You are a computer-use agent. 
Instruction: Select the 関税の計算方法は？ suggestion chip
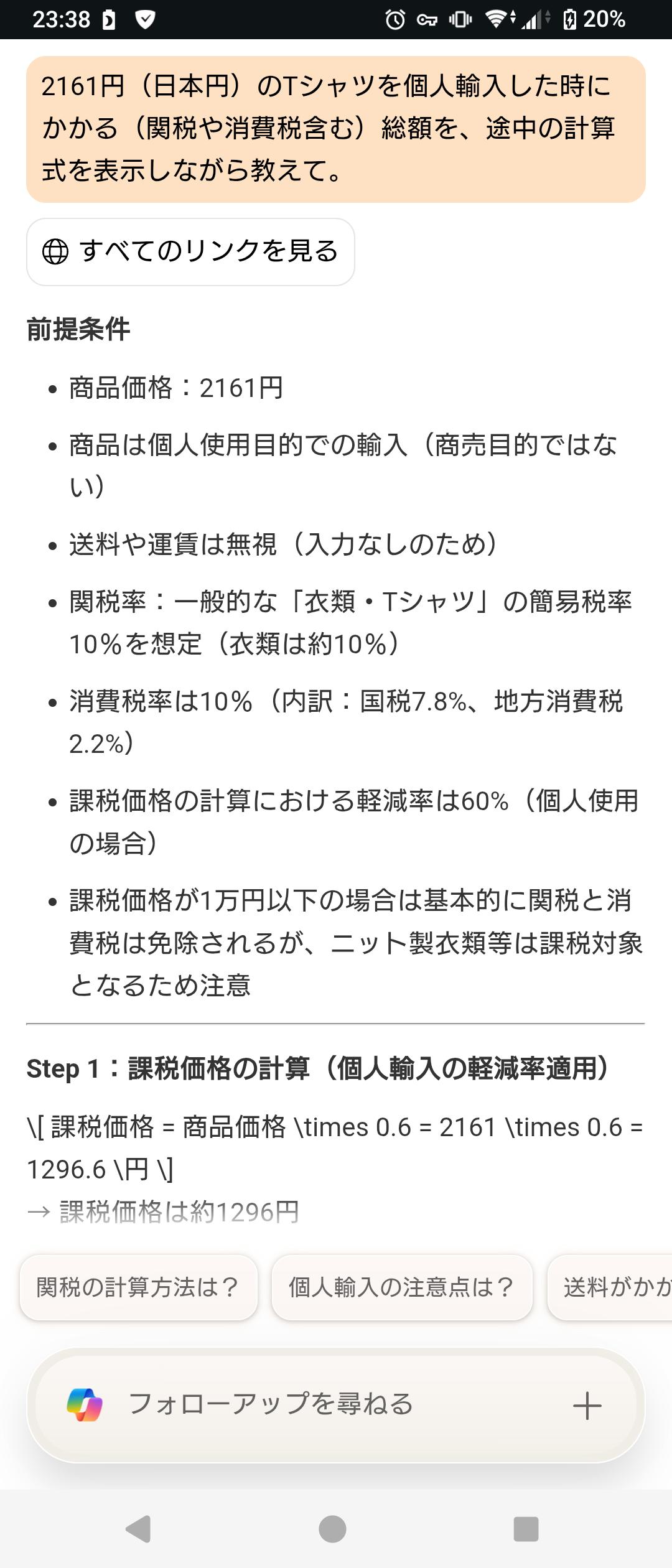pos(138,1287)
